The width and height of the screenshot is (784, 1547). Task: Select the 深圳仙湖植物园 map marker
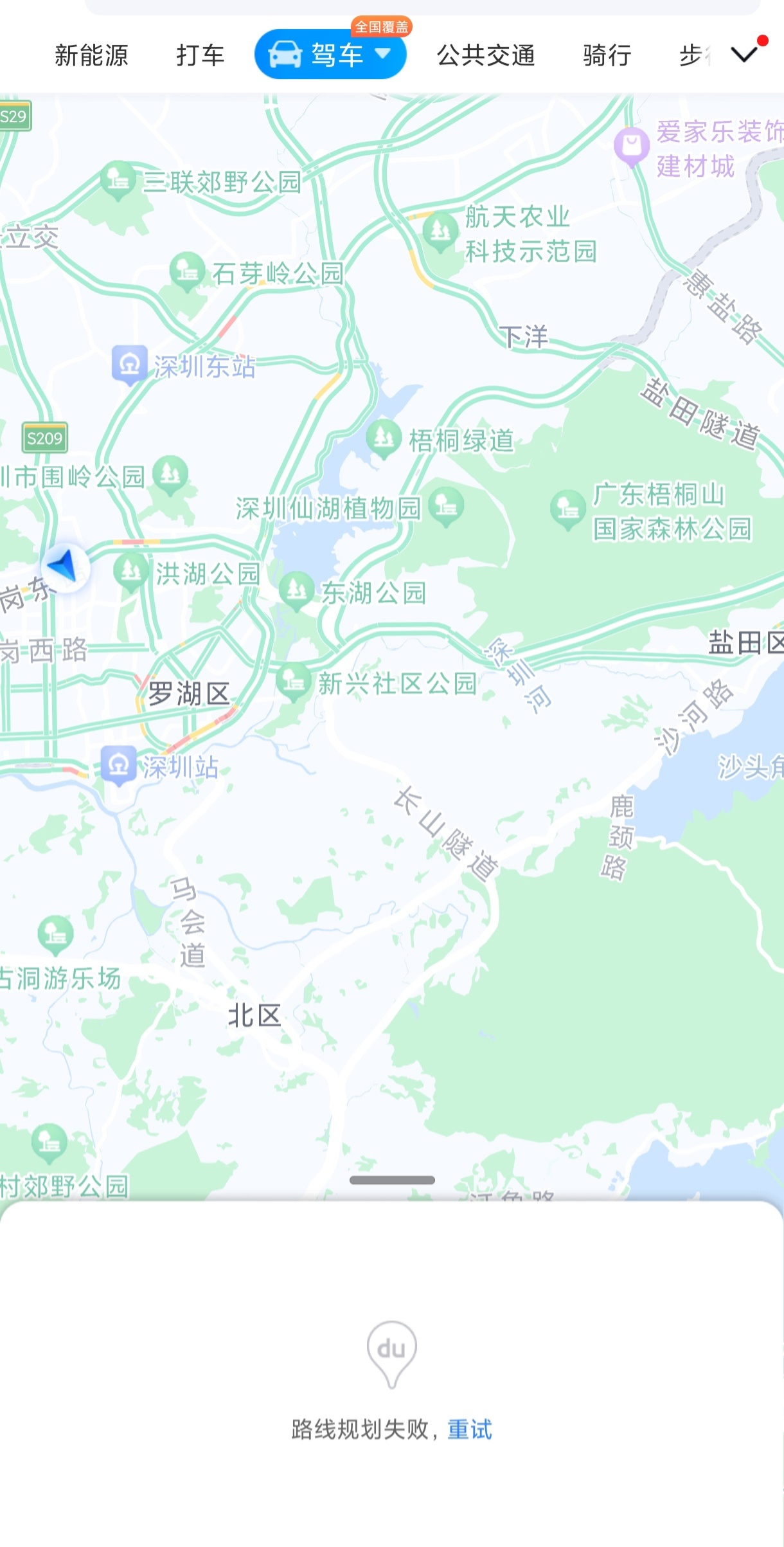pyautogui.click(x=446, y=505)
